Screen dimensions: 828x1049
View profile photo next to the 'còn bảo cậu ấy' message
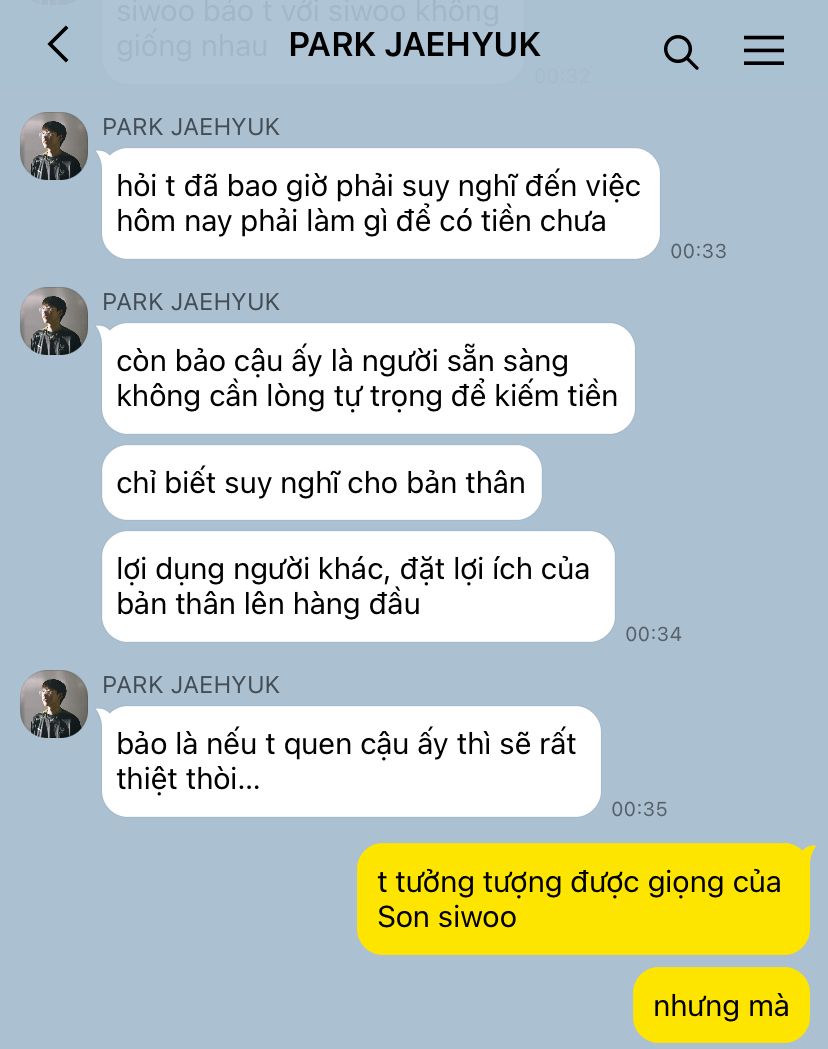tap(54, 321)
